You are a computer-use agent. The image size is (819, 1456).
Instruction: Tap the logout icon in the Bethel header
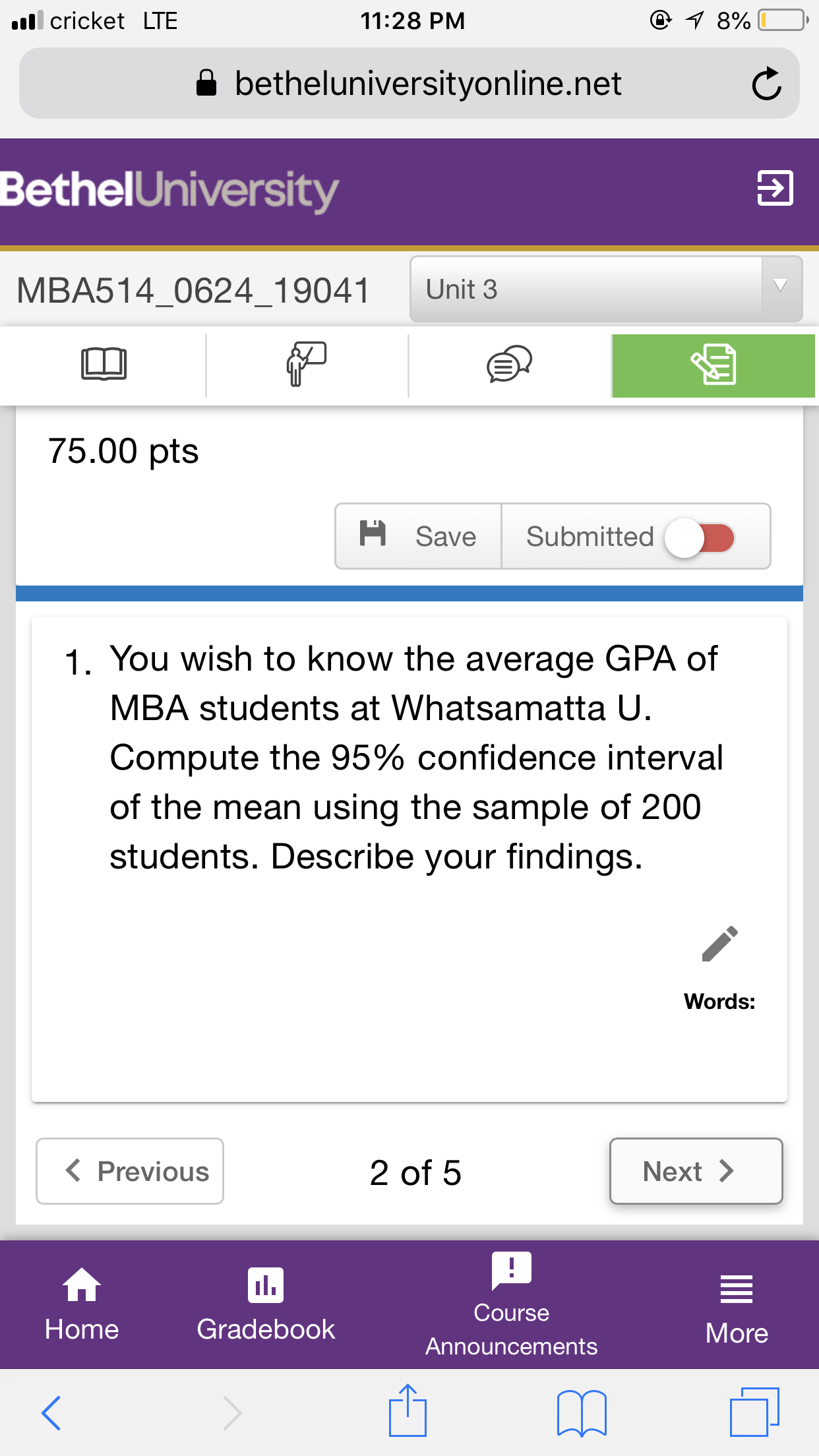(x=775, y=188)
